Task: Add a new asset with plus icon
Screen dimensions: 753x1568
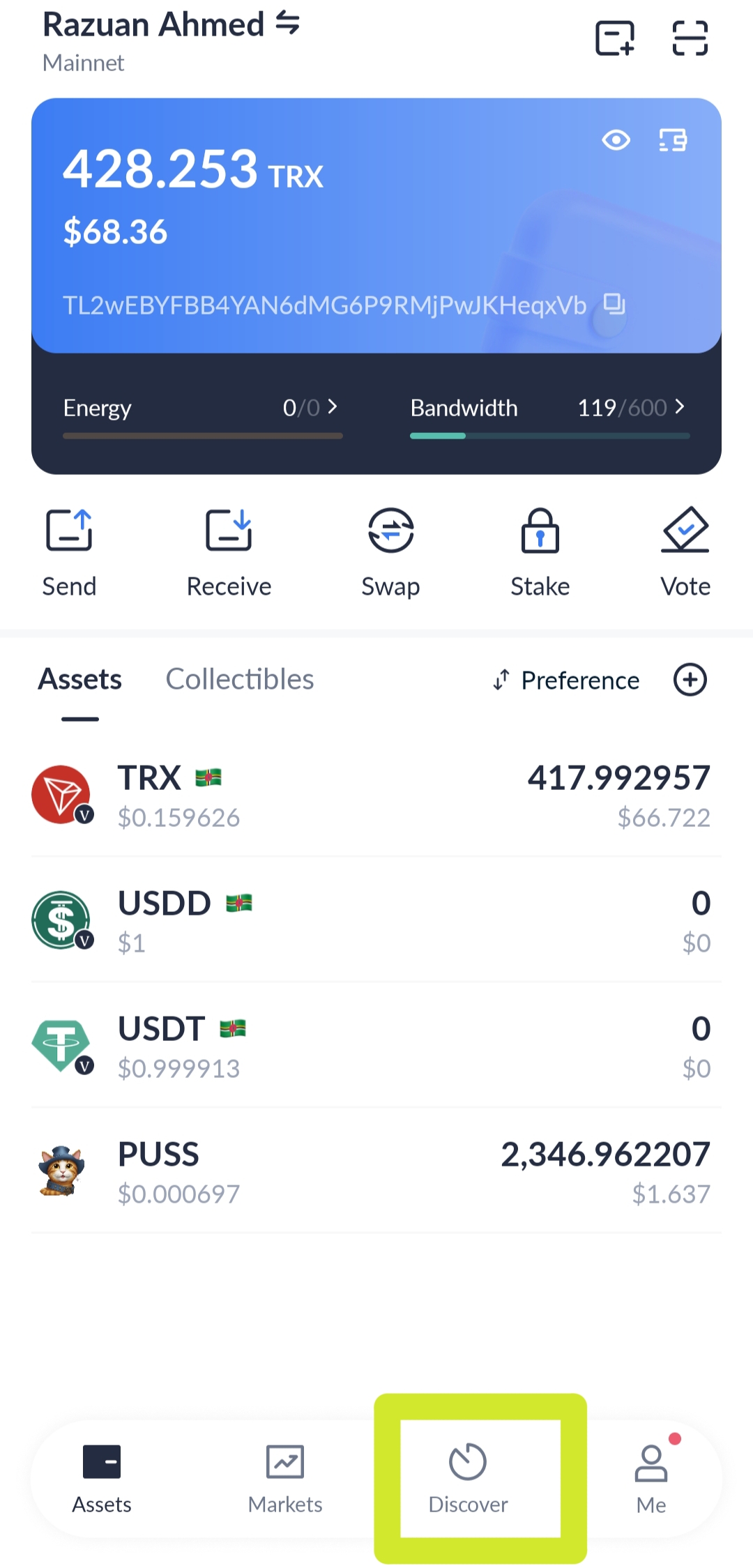Action: click(x=690, y=680)
